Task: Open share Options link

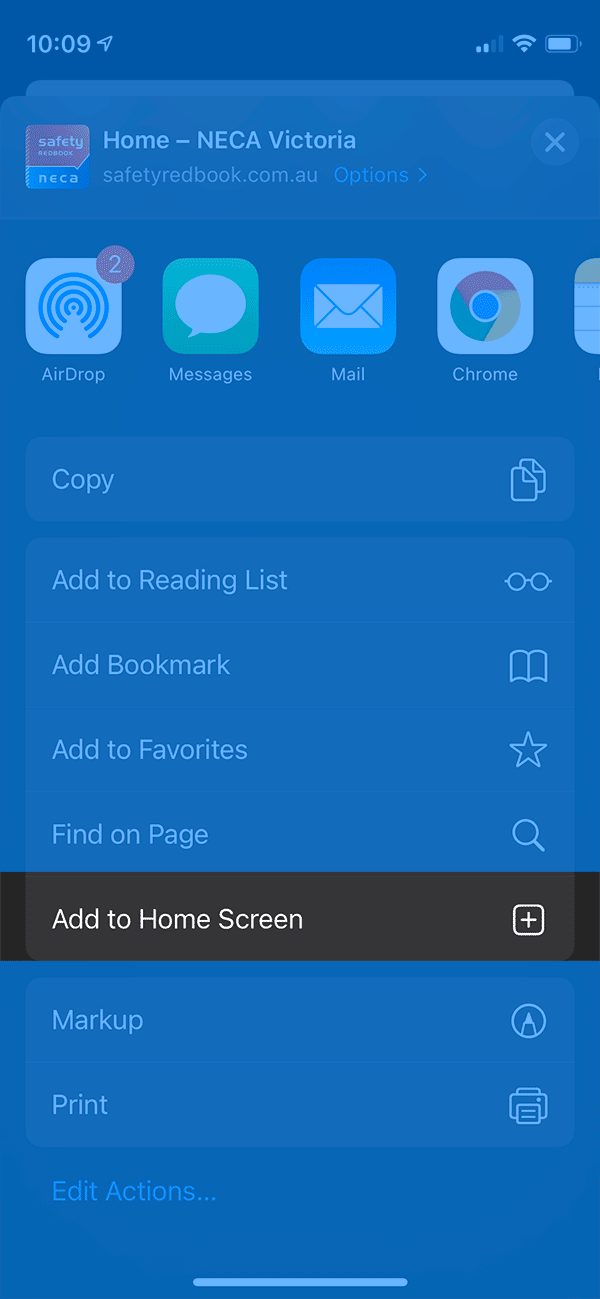Action: (x=380, y=175)
